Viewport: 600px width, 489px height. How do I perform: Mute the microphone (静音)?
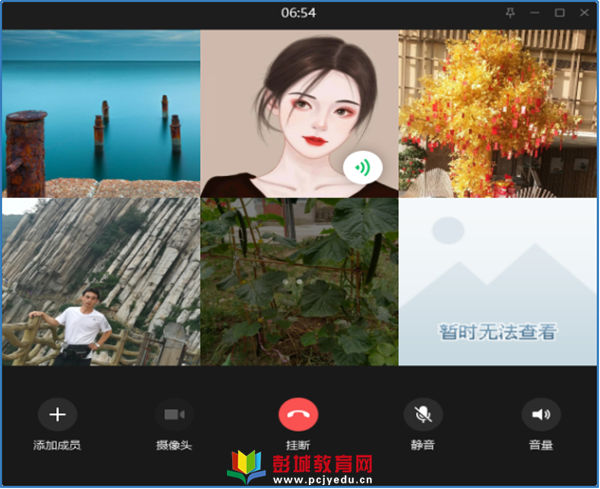(423, 414)
